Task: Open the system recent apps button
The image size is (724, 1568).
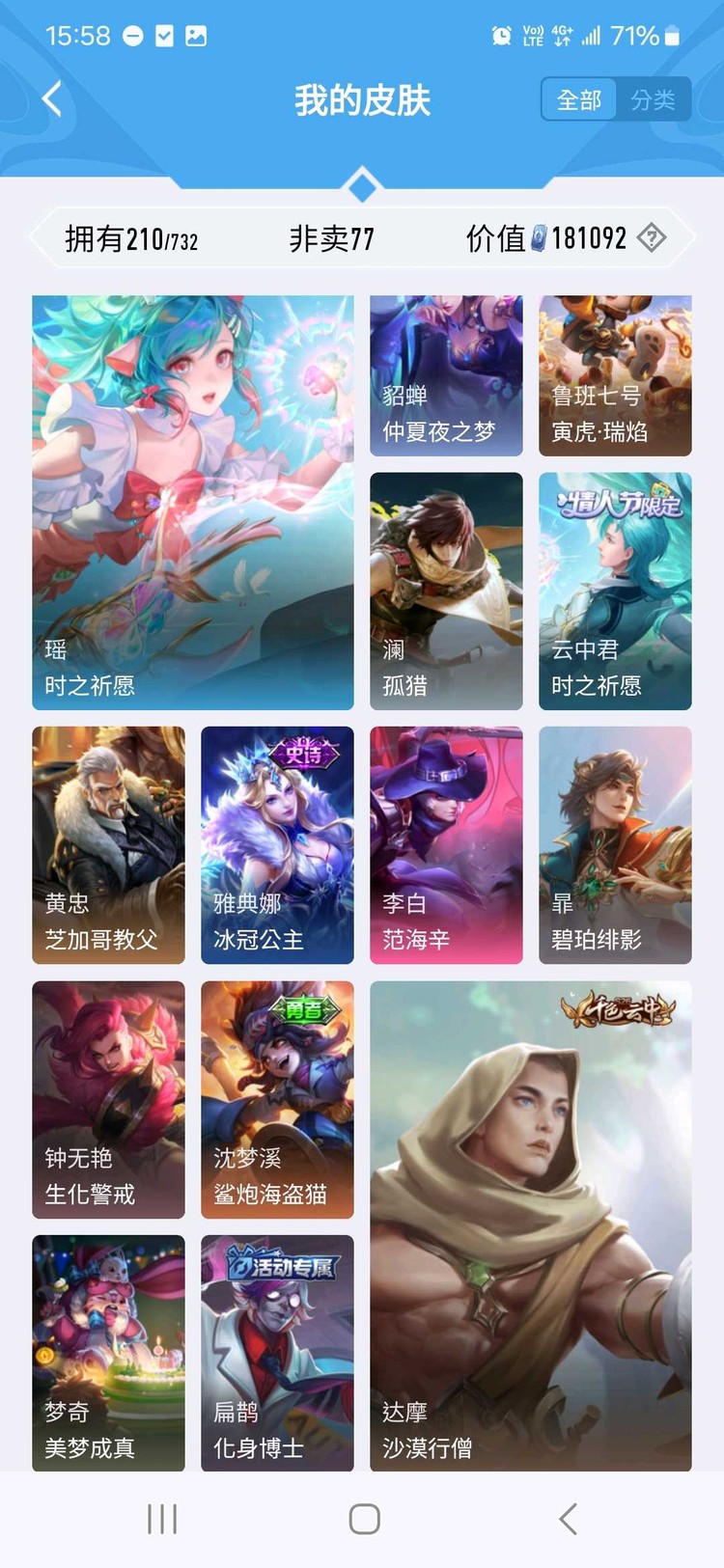Action: [162, 1519]
